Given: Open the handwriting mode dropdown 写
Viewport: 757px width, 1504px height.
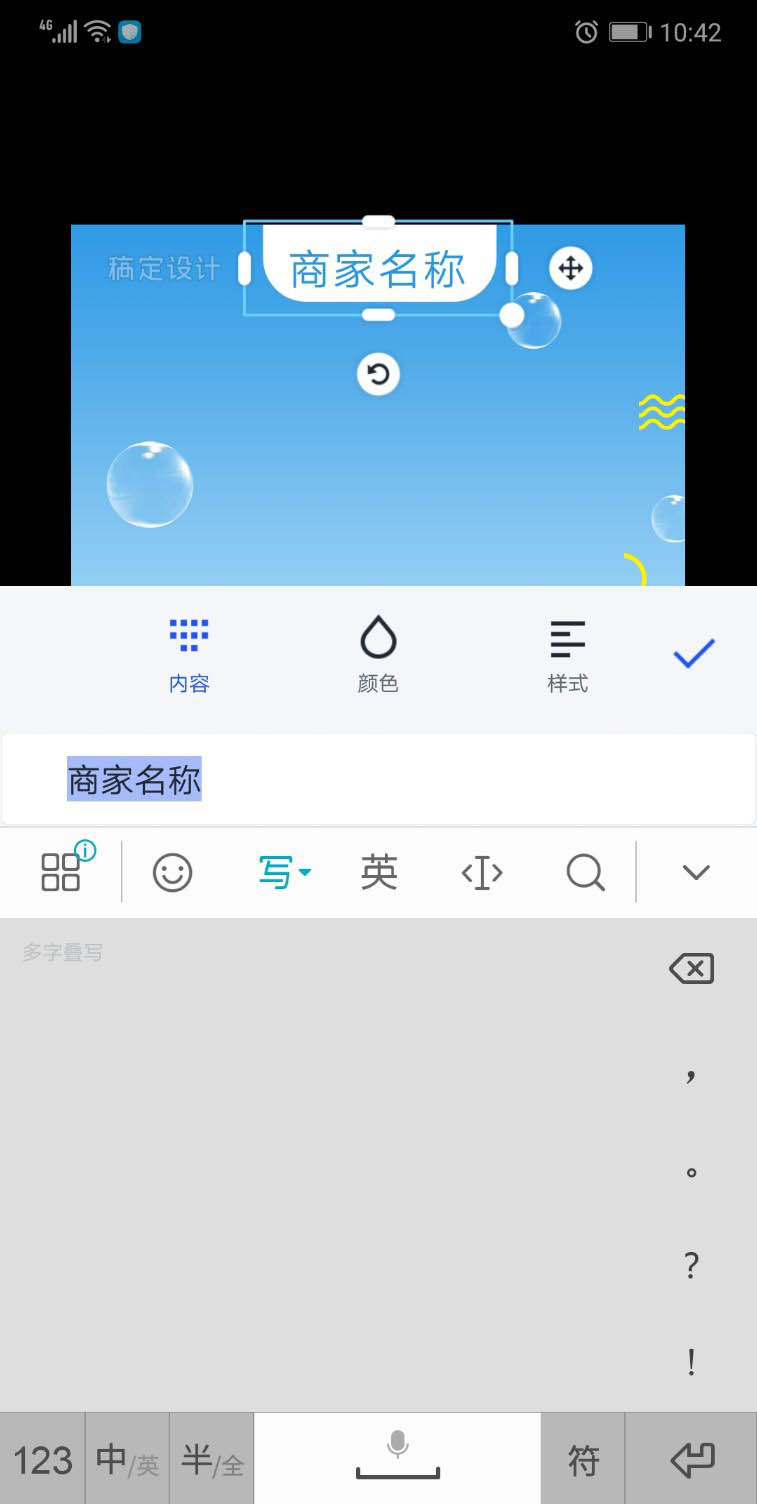Looking at the screenshot, I should click(284, 872).
